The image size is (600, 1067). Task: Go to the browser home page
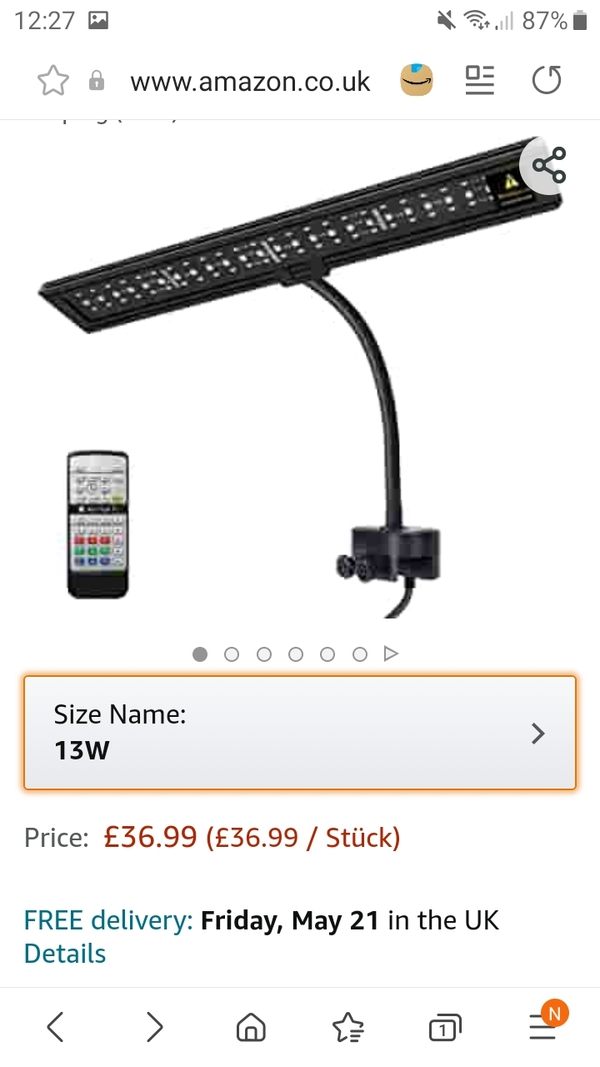pyautogui.click(x=251, y=1027)
